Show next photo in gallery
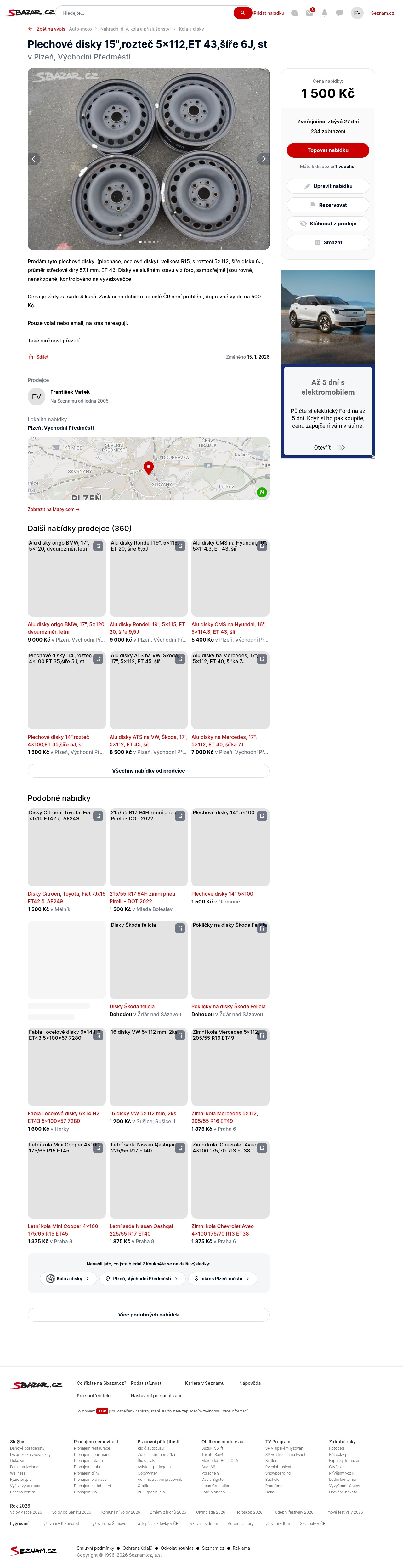The height and width of the screenshot is (1568, 403). pyautogui.click(x=263, y=159)
